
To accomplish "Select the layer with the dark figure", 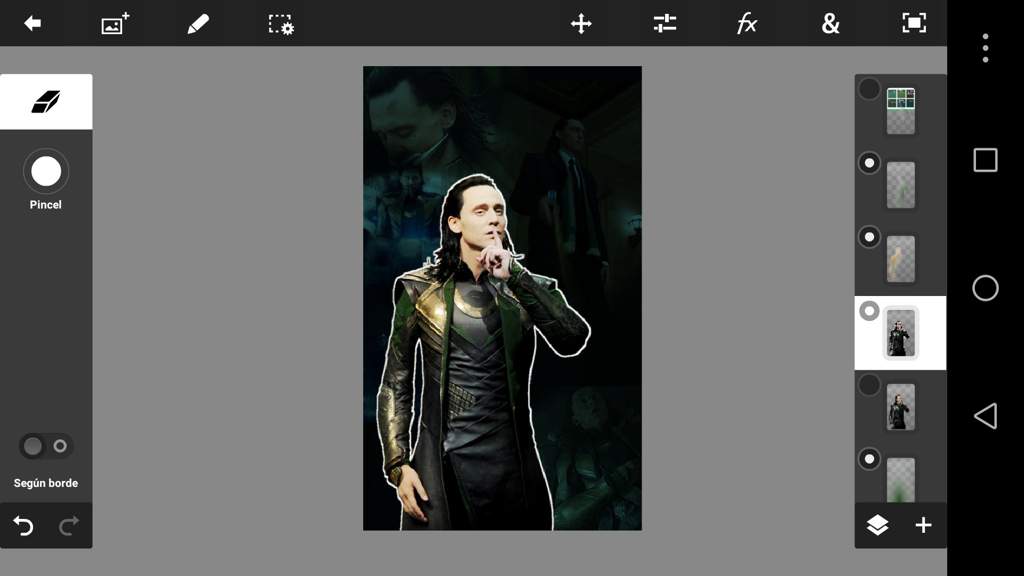I will coord(901,407).
